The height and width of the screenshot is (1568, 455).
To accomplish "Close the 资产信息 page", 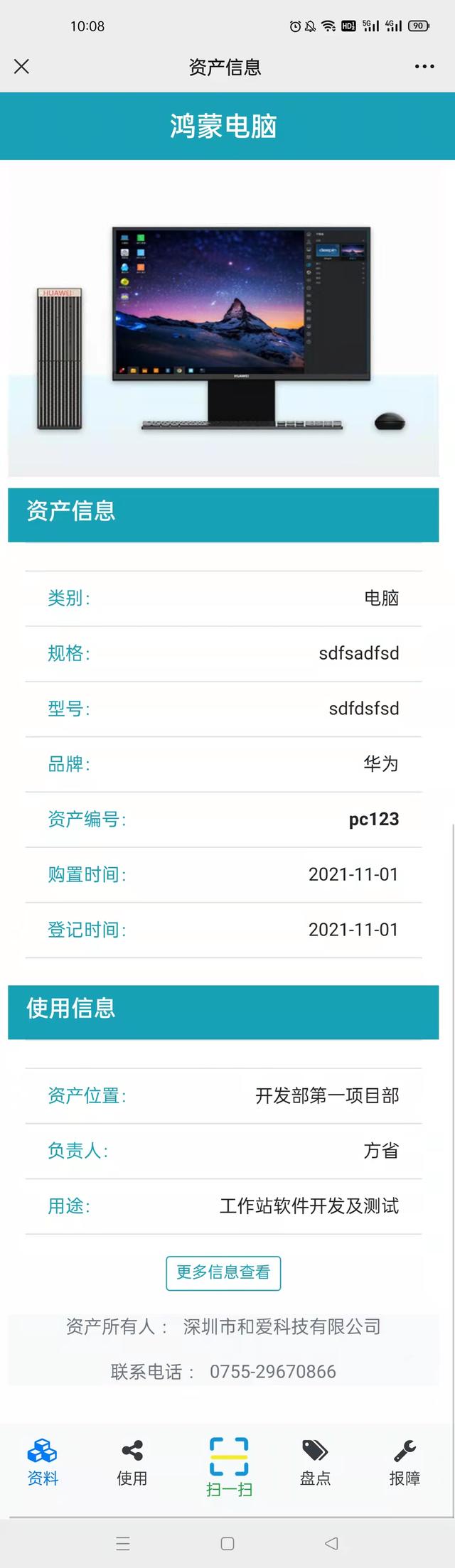I will [21, 67].
